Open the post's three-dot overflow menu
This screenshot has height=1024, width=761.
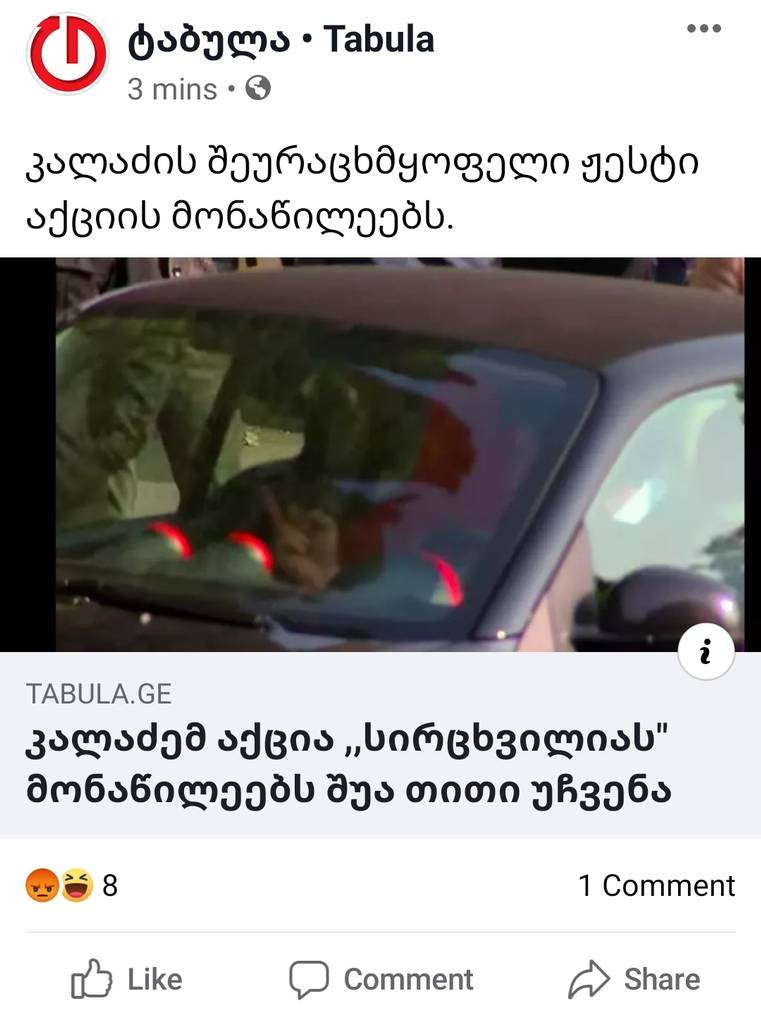[x=704, y=29]
